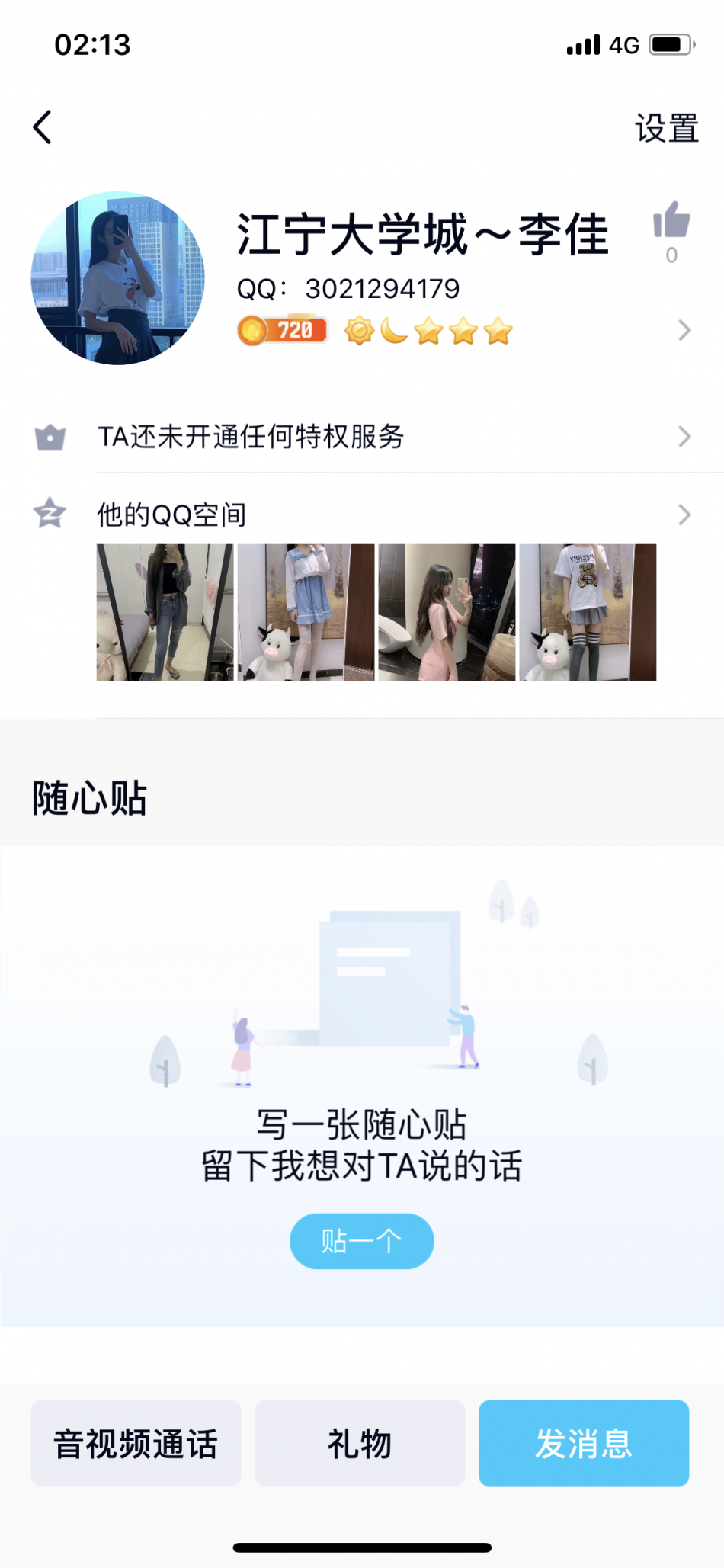Open the QQ空间 photo with blue dress
Image resolution: width=724 pixels, height=1568 pixels.
306,612
